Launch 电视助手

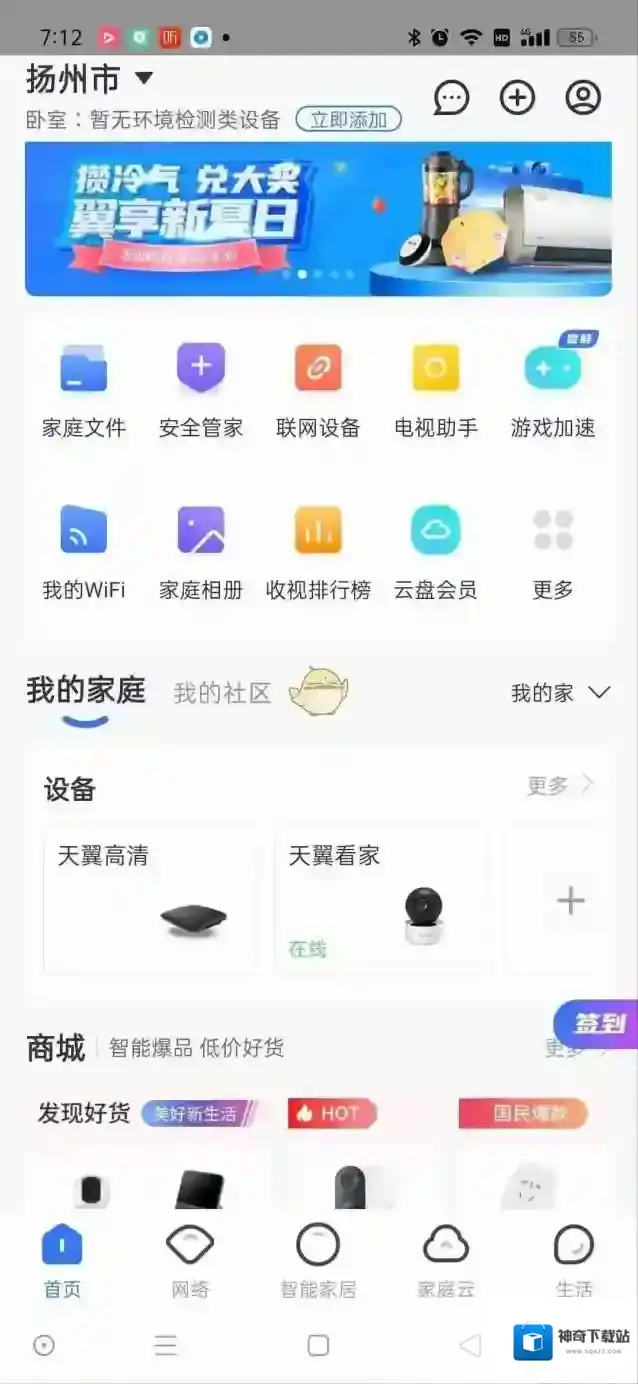tap(436, 392)
